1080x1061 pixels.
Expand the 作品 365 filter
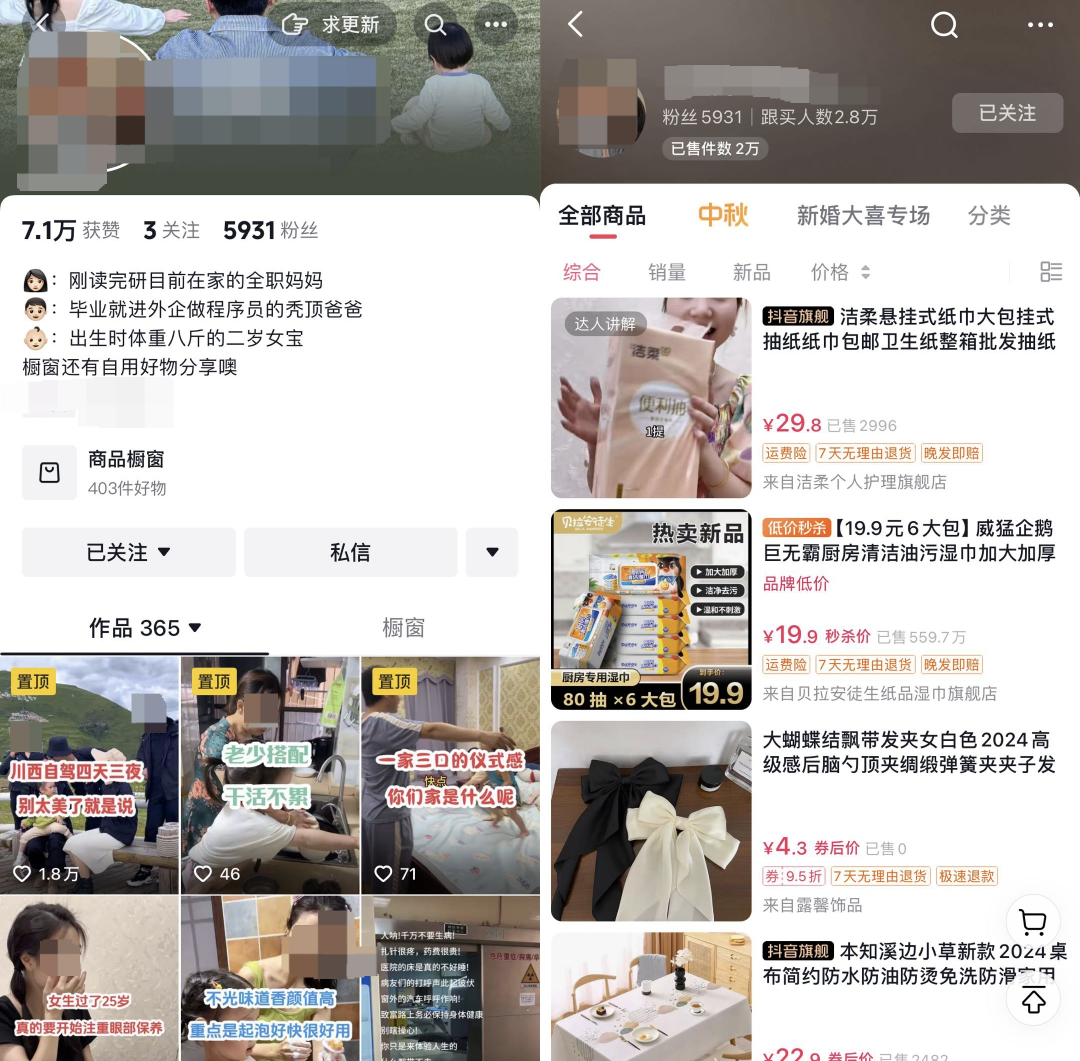(x=145, y=628)
